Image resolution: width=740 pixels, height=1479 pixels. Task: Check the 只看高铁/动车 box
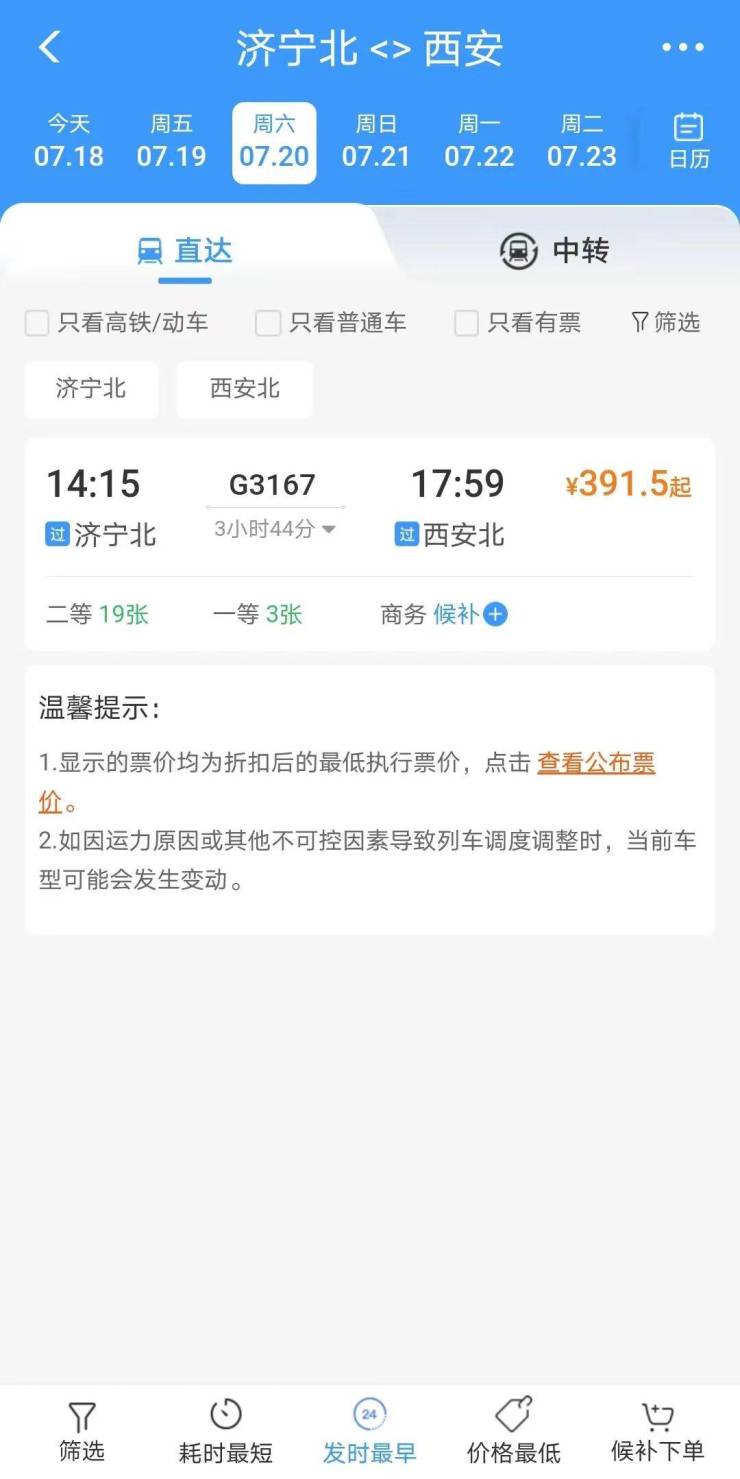38,323
